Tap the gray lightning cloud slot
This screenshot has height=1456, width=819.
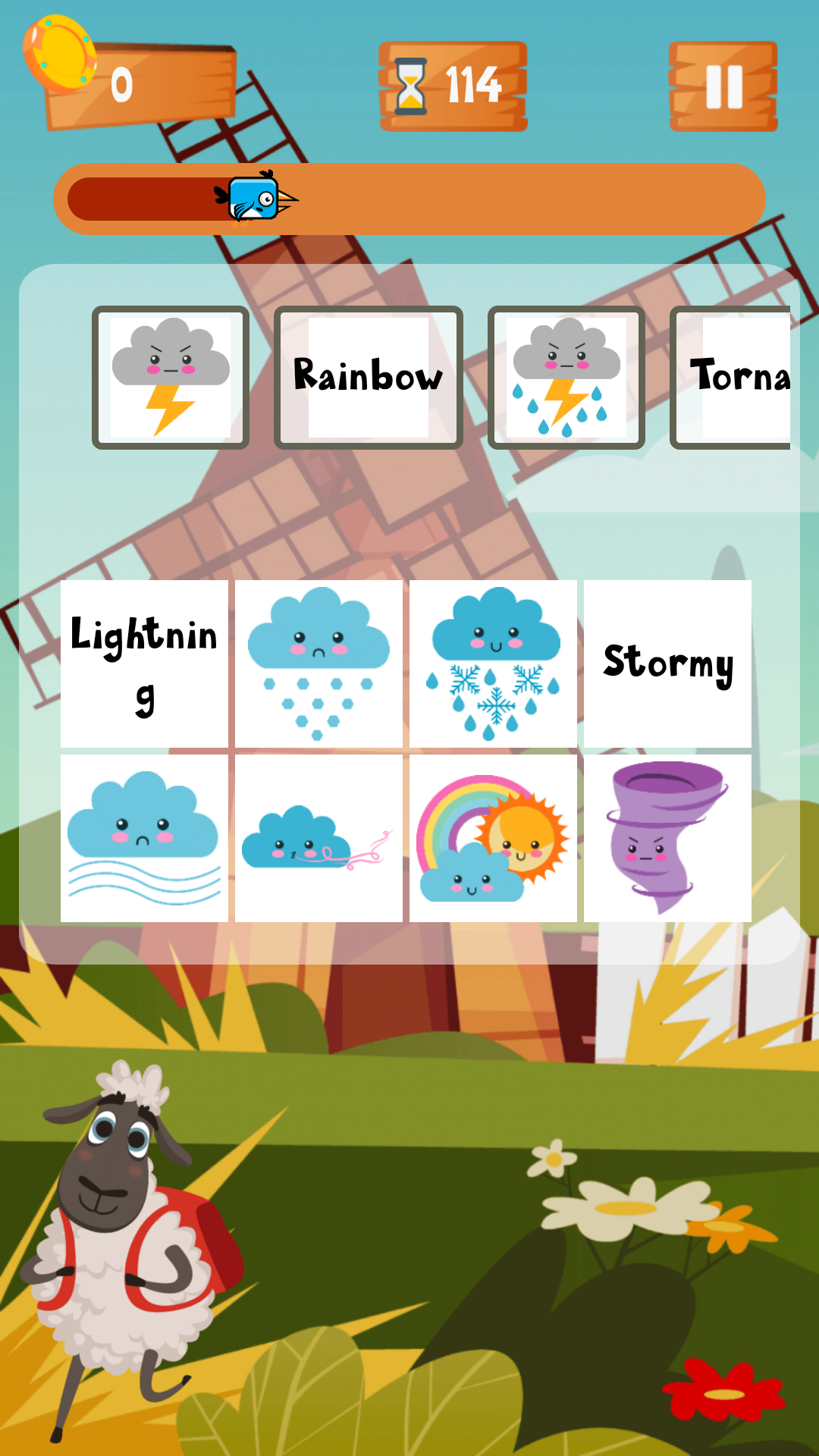[x=171, y=378]
